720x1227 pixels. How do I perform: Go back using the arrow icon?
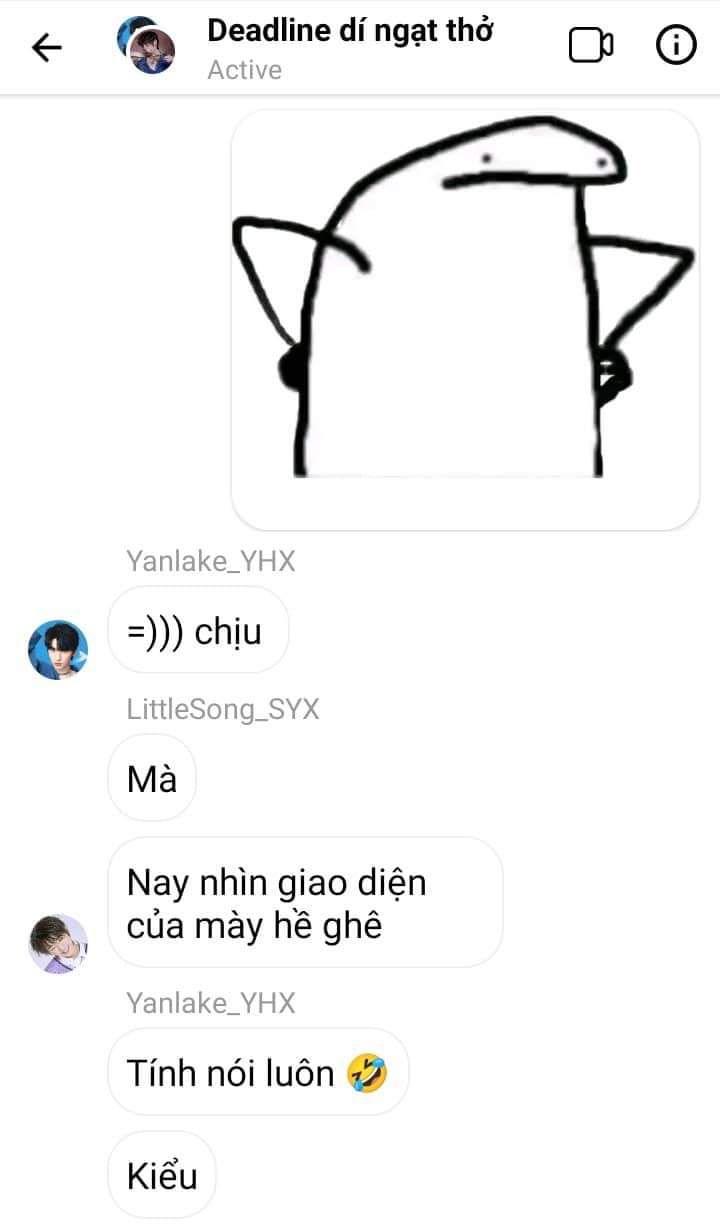click(x=46, y=47)
